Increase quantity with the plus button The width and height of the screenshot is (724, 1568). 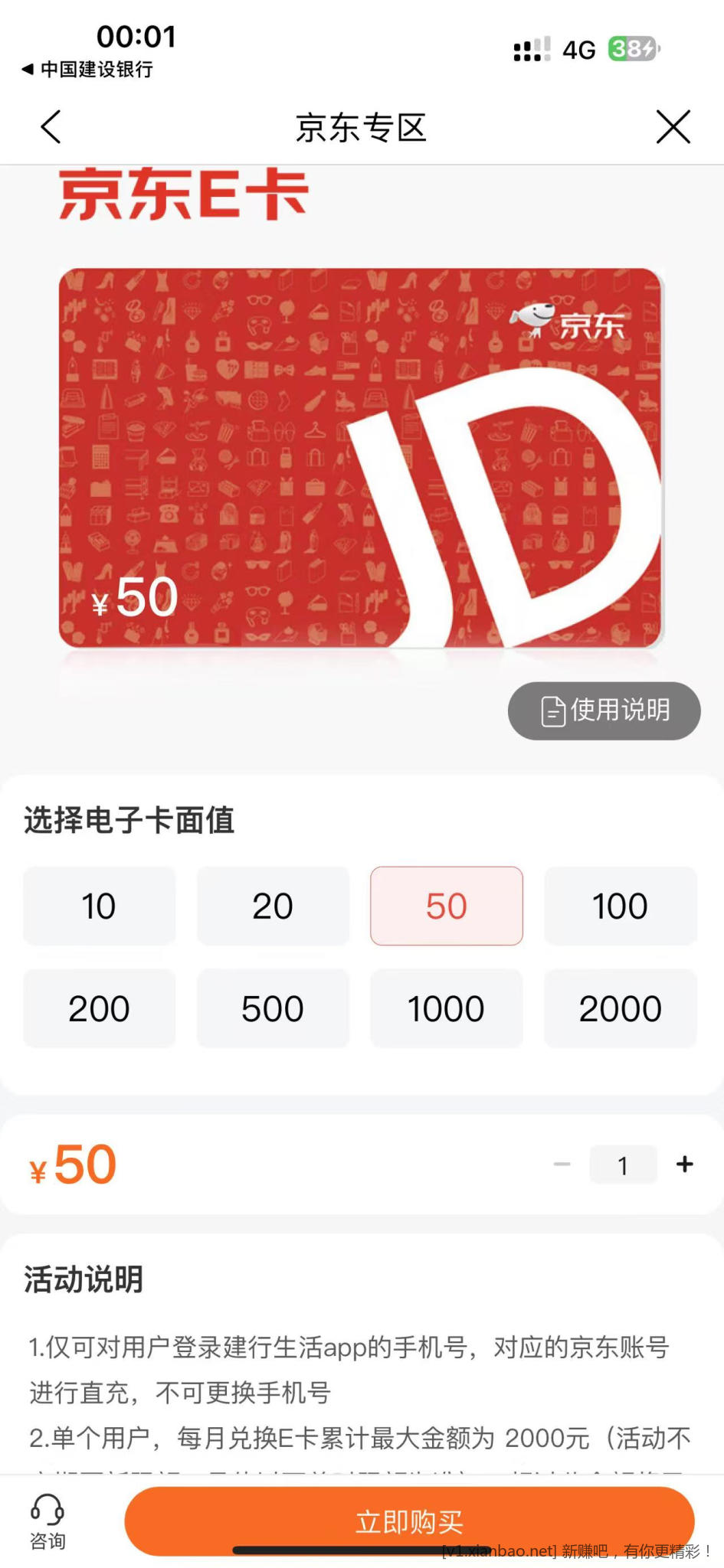point(684,1165)
